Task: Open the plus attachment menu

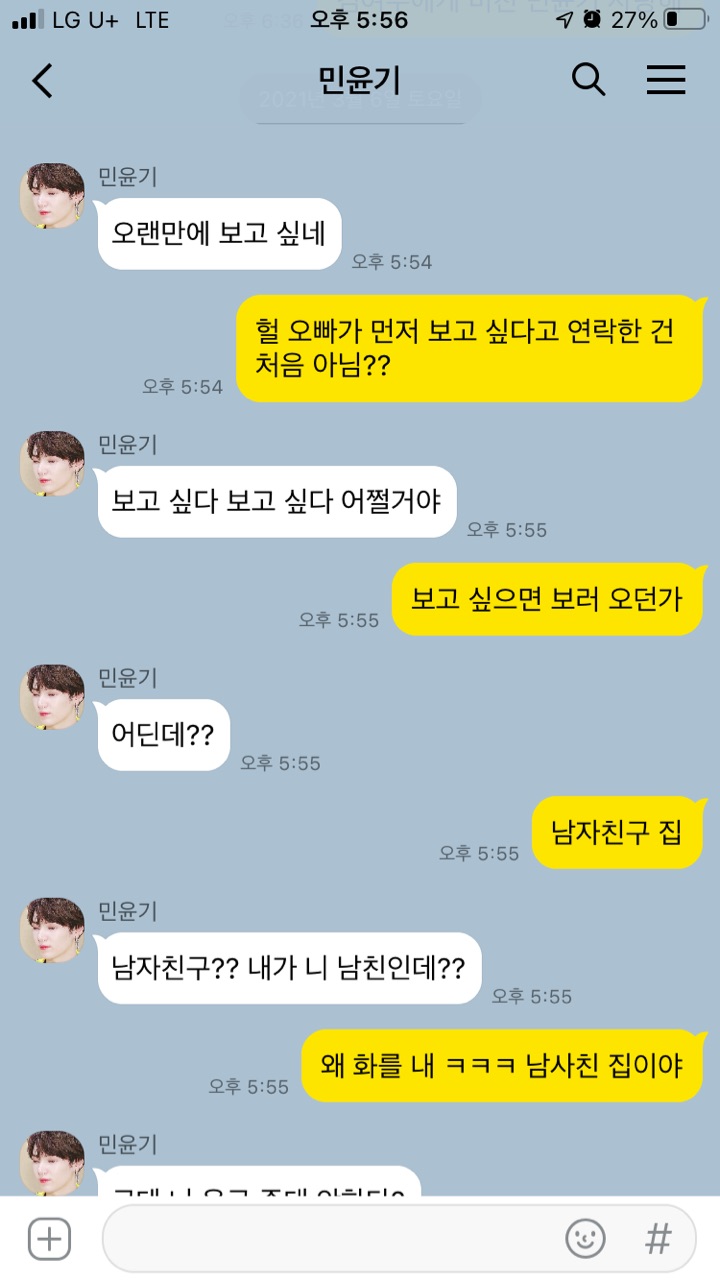Action: pos(49,1239)
